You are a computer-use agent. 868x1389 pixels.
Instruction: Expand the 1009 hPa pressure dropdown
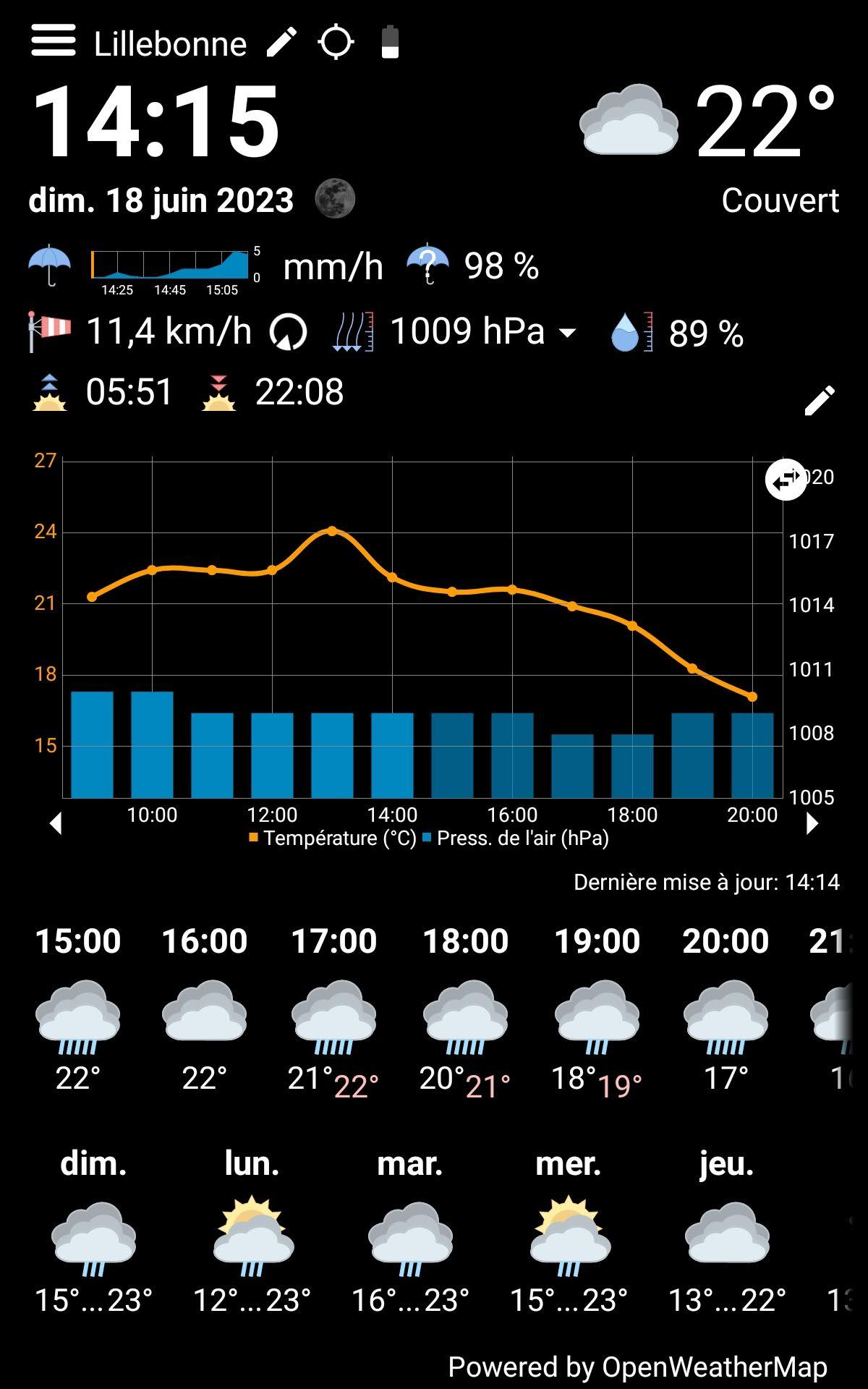(569, 333)
